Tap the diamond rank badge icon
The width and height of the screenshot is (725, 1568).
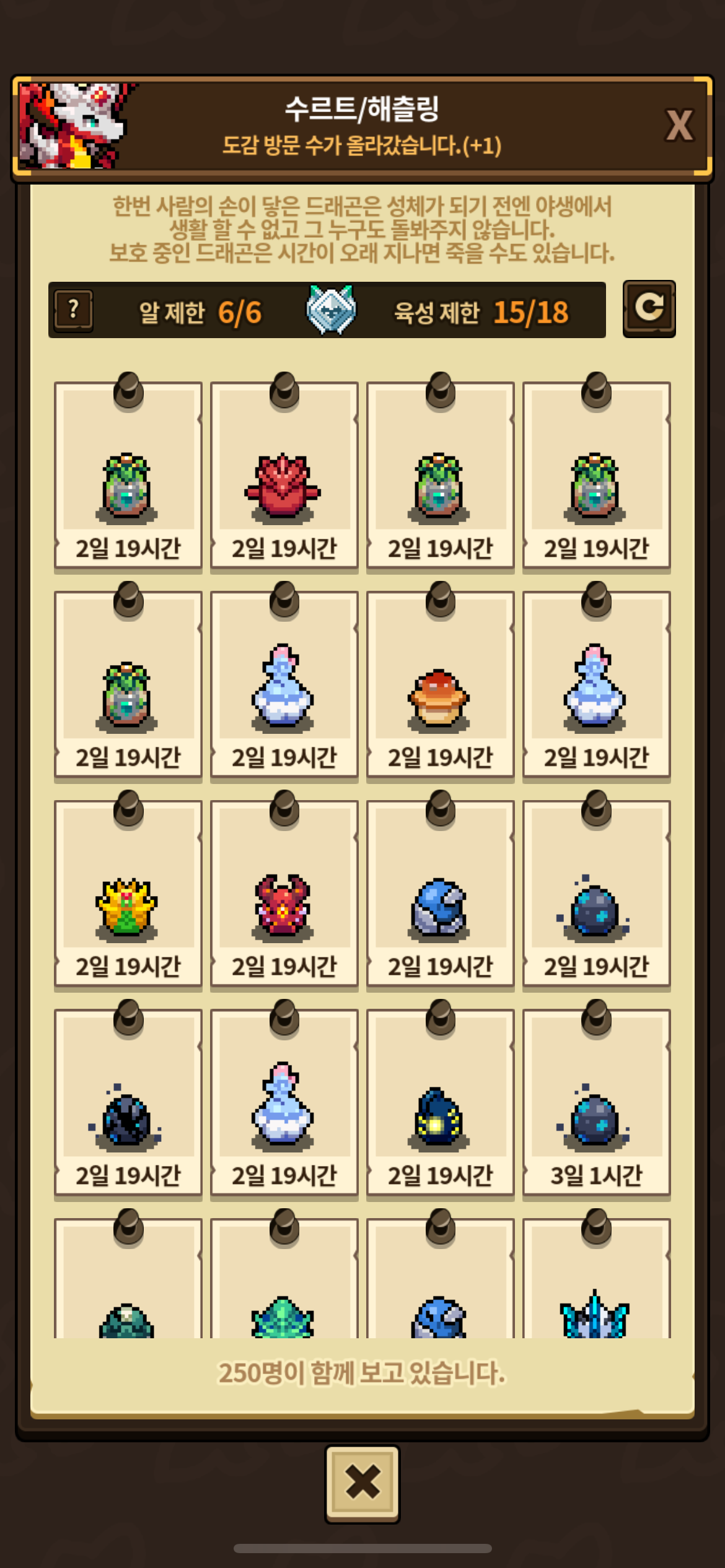[x=331, y=310]
